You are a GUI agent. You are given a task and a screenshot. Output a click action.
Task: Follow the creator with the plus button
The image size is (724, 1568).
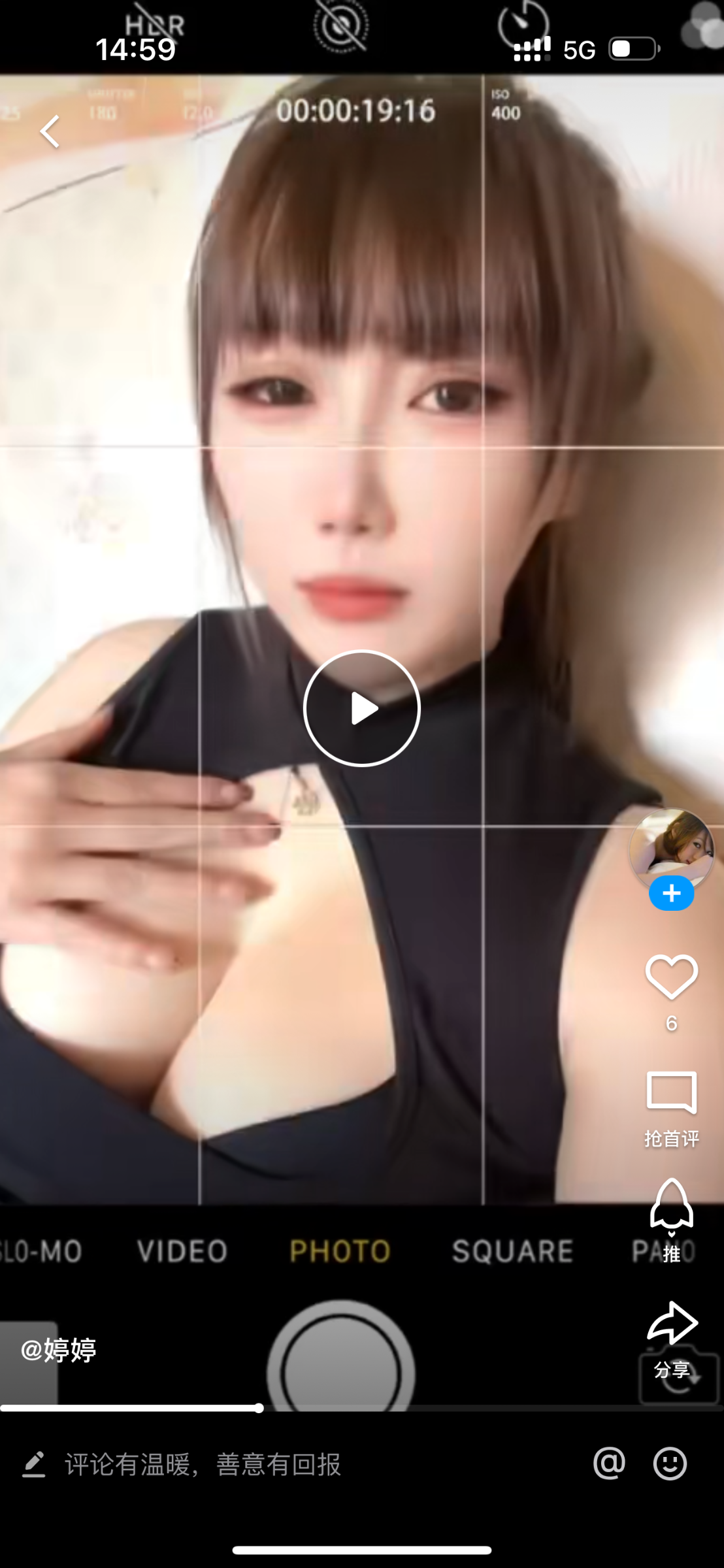(671, 894)
